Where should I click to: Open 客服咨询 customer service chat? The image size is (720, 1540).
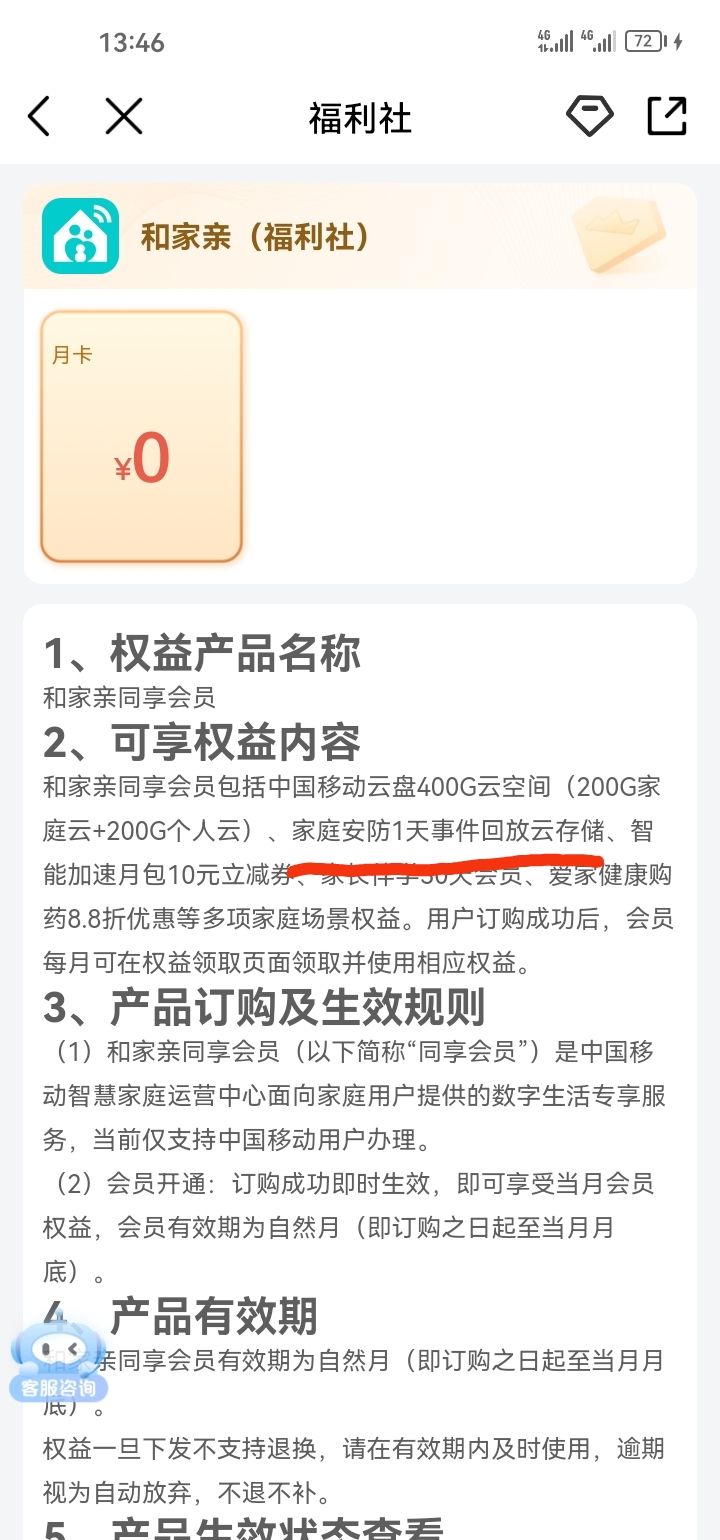[x=58, y=1362]
